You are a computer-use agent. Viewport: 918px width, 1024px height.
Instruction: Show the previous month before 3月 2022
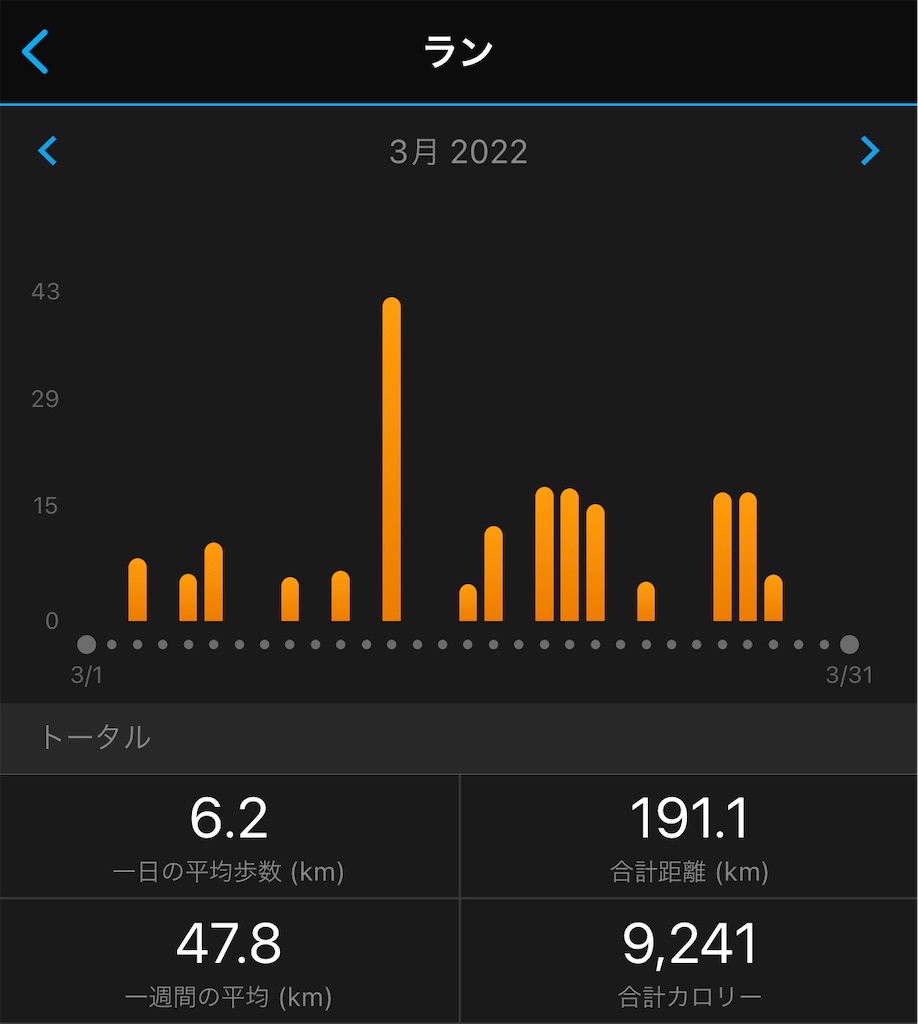click(x=47, y=151)
